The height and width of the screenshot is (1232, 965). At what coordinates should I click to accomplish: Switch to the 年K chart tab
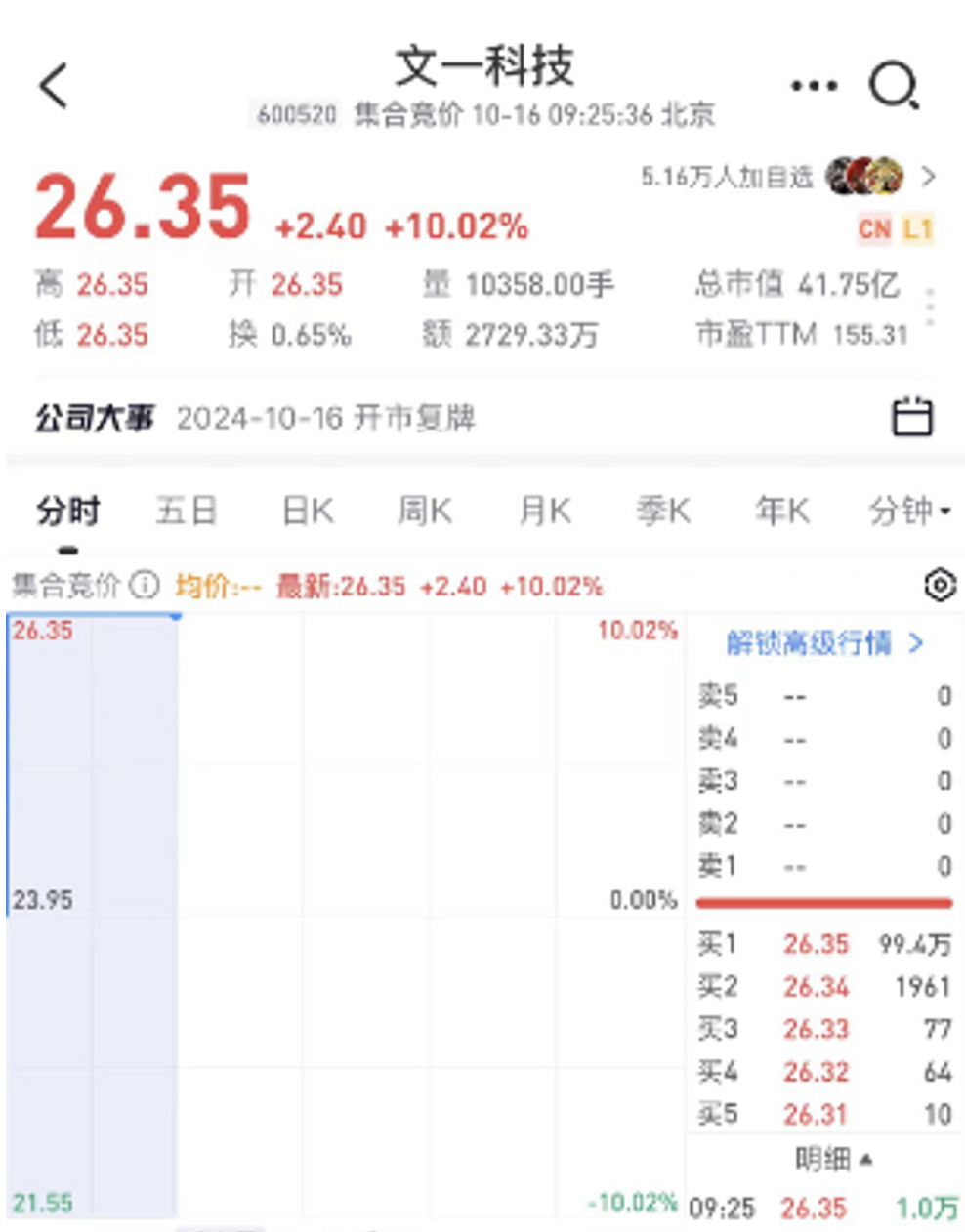tap(782, 511)
